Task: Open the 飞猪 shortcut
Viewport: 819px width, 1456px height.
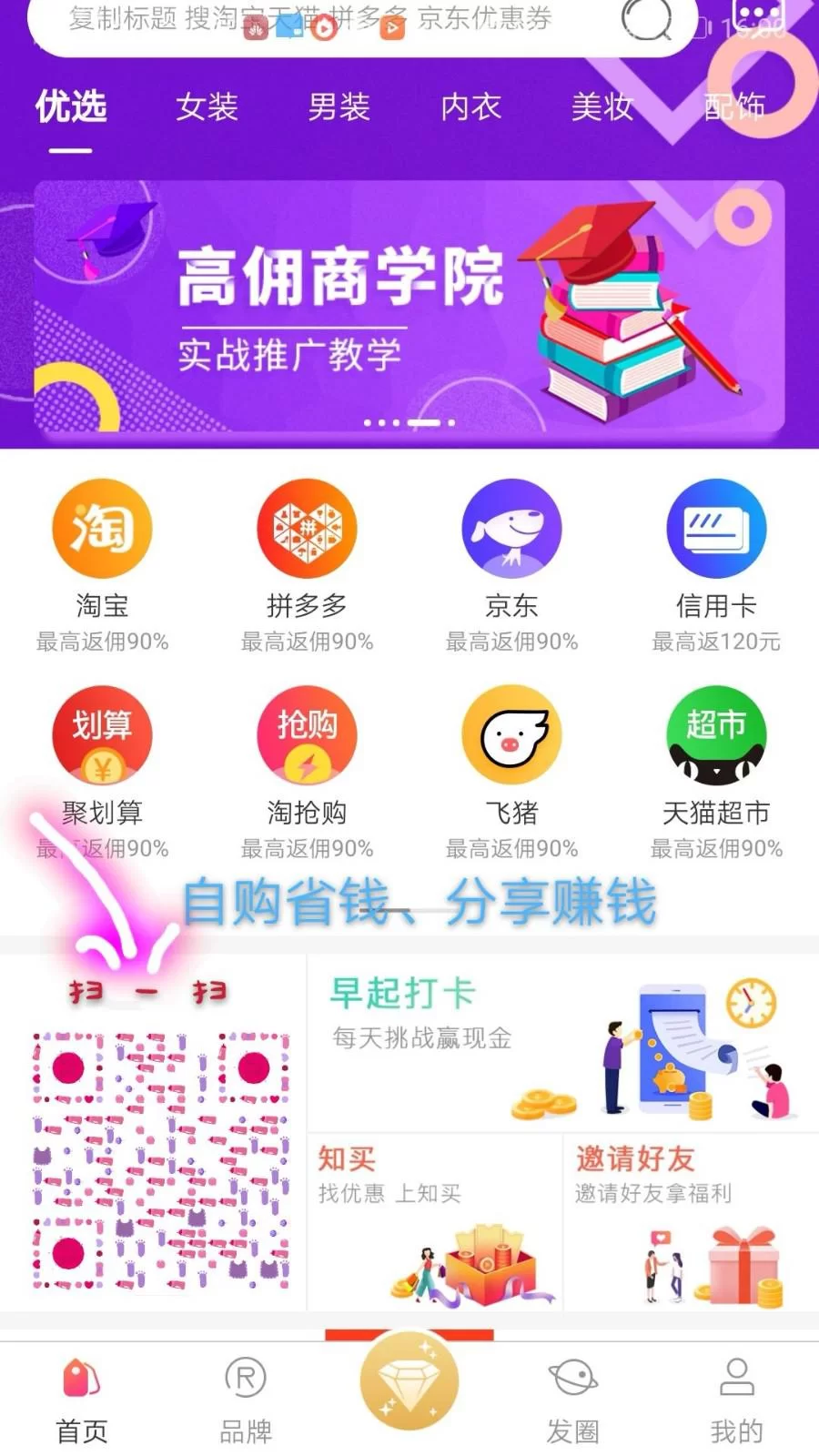Action: [x=511, y=753]
